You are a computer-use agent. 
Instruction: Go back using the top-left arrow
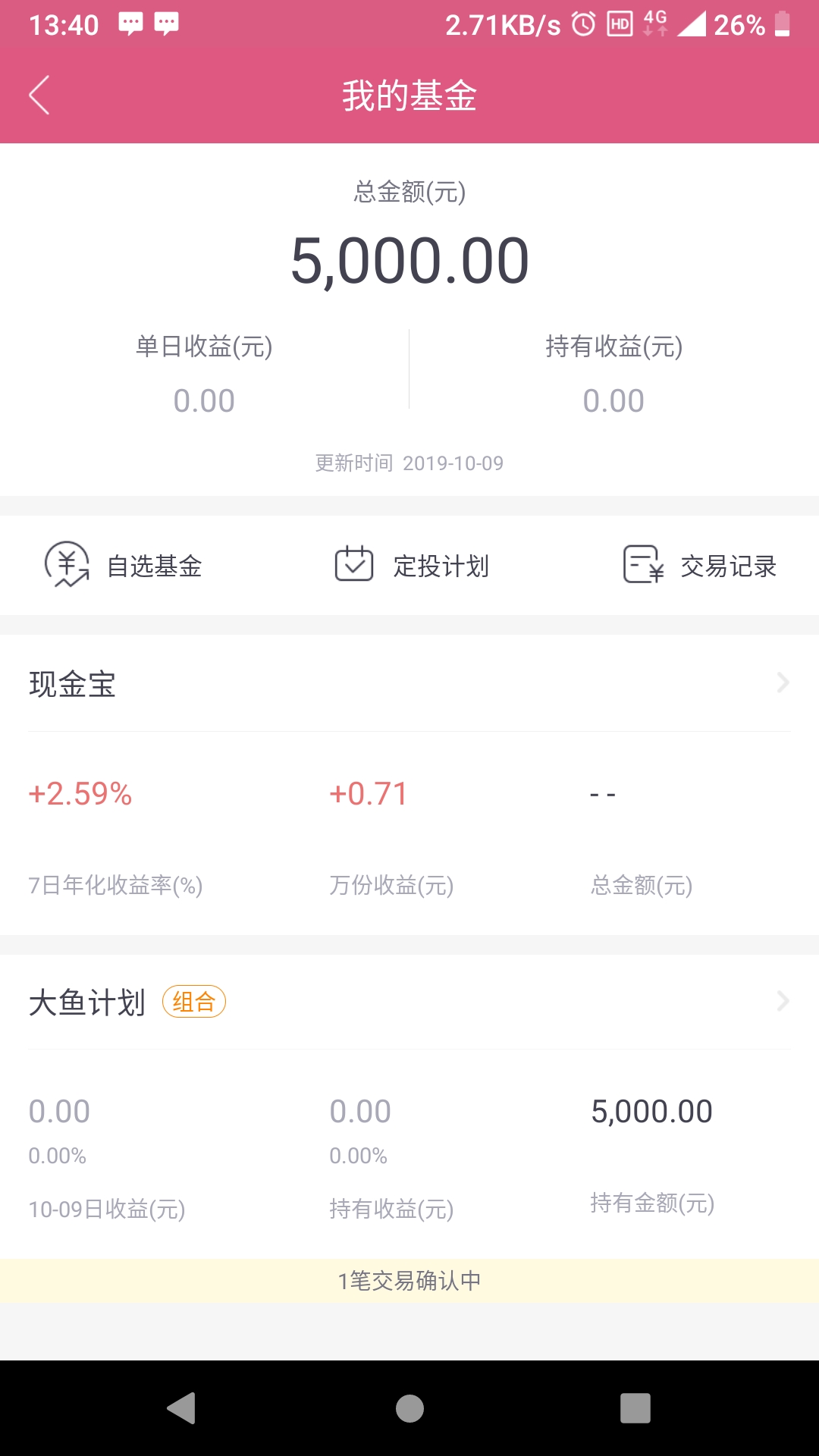coord(39,96)
